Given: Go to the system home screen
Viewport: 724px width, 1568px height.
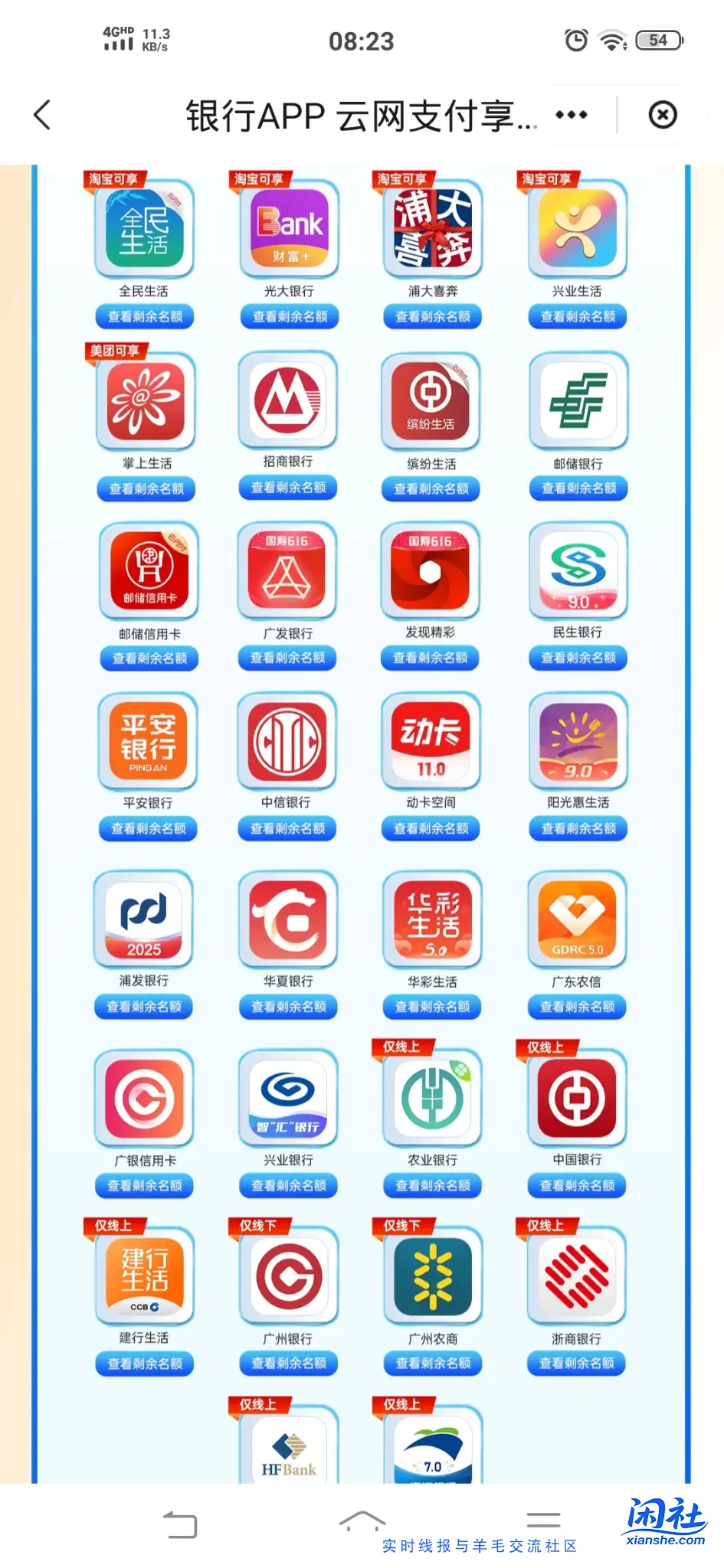Looking at the screenshot, I should point(362,1522).
